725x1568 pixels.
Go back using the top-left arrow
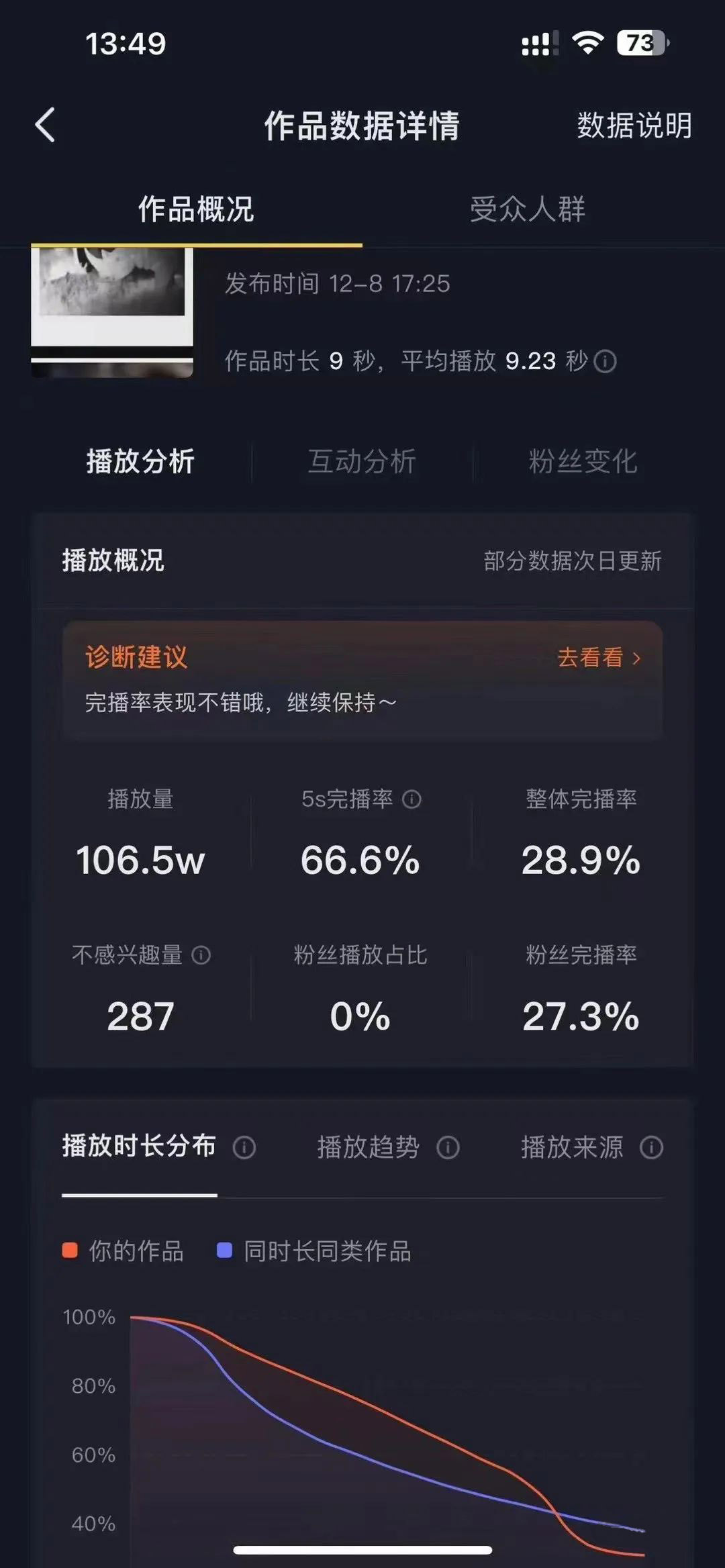(45, 126)
